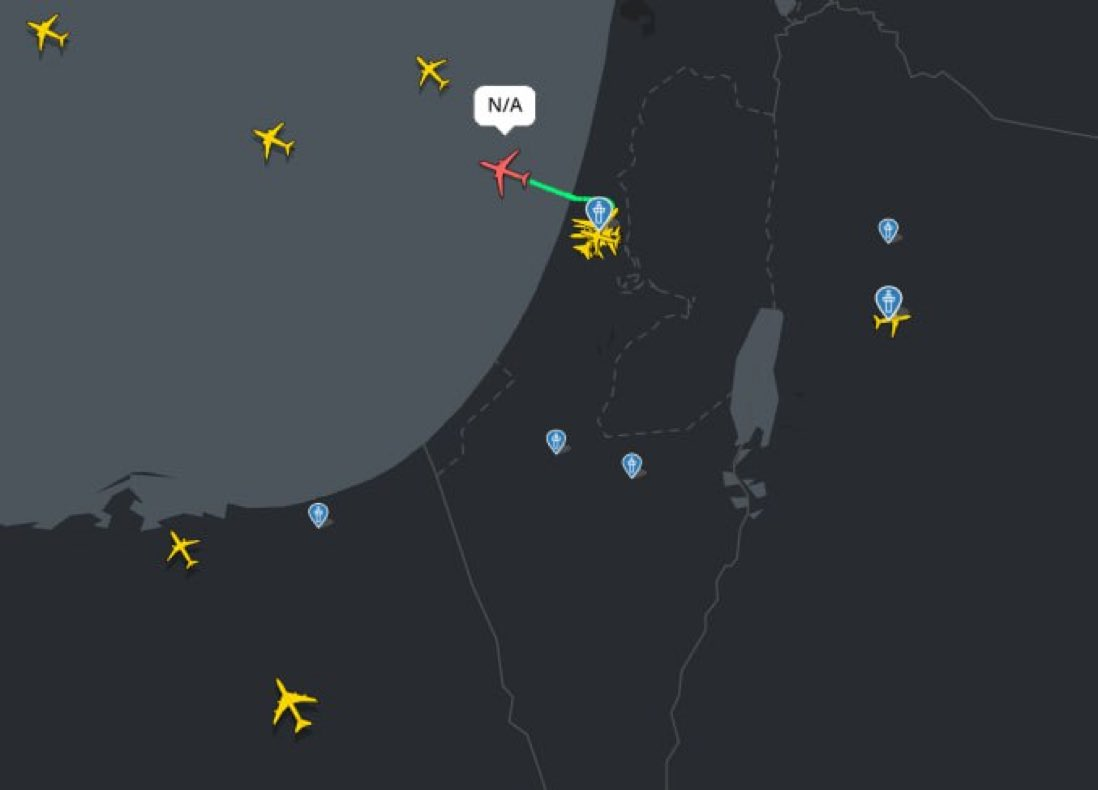Select yellow aircraft nearest the N/A label

(x=432, y=72)
